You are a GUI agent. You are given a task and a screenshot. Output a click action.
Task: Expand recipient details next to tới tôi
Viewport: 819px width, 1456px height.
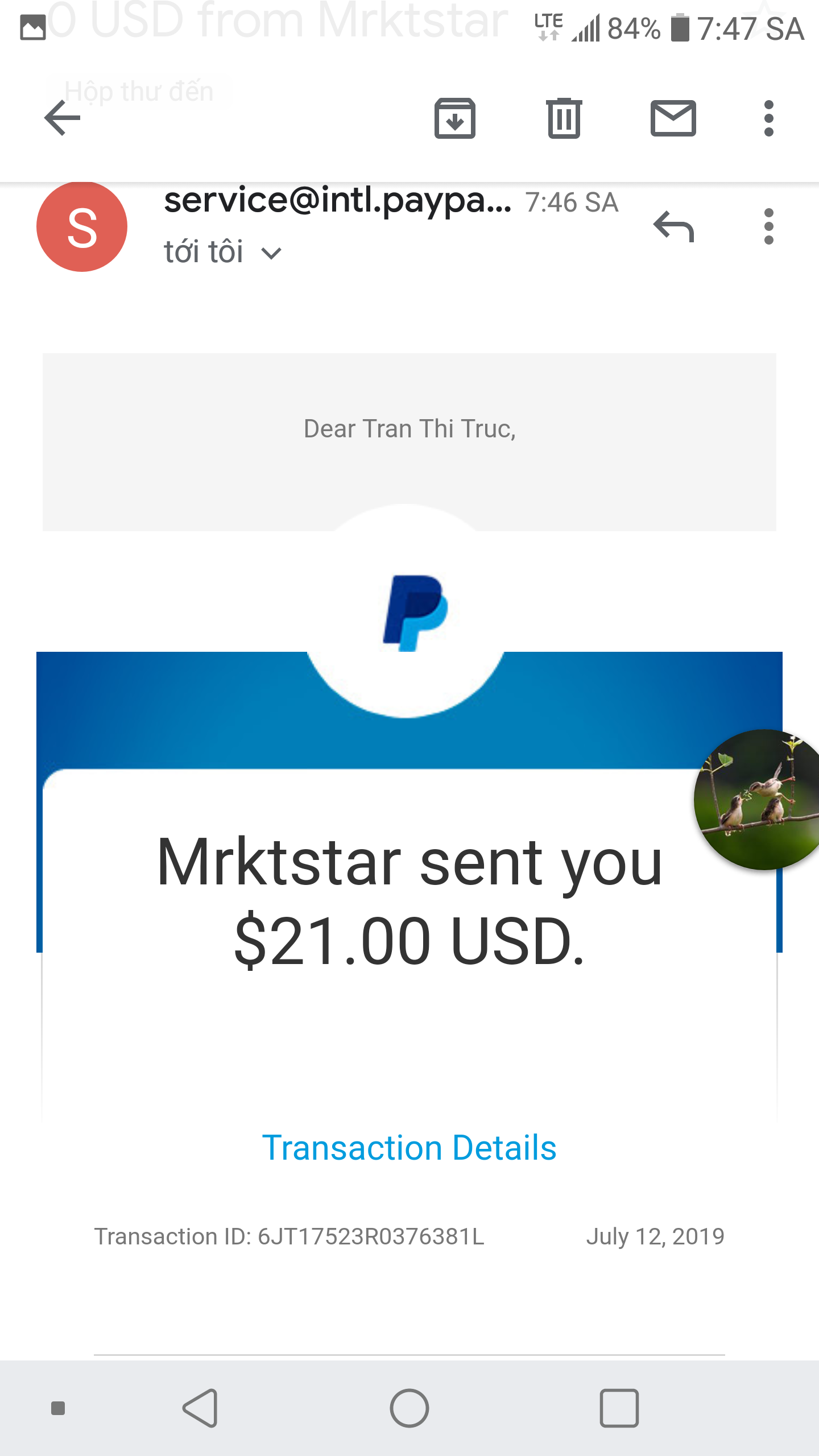tap(271, 253)
